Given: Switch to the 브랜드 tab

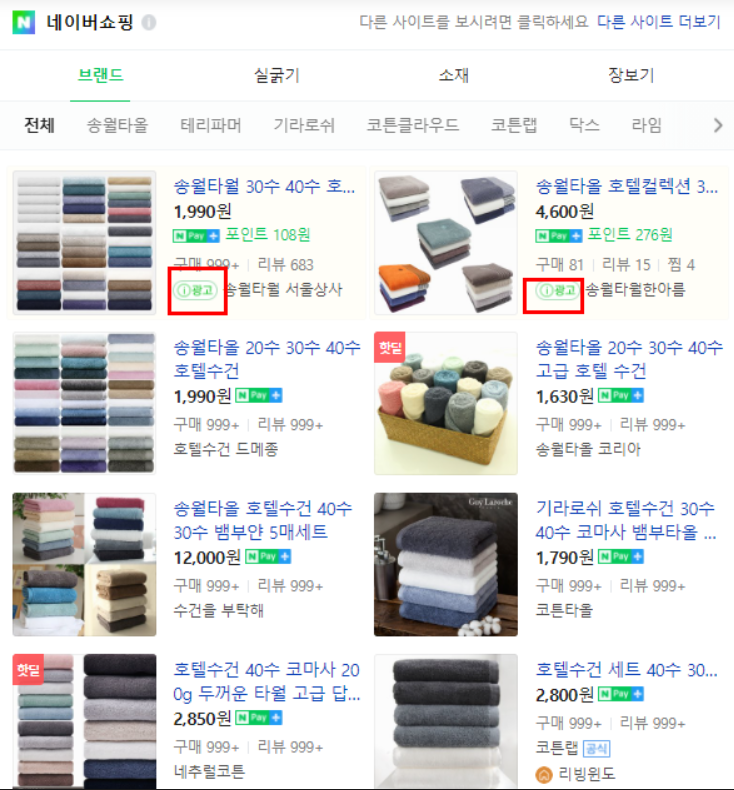Looking at the screenshot, I should (100, 75).
